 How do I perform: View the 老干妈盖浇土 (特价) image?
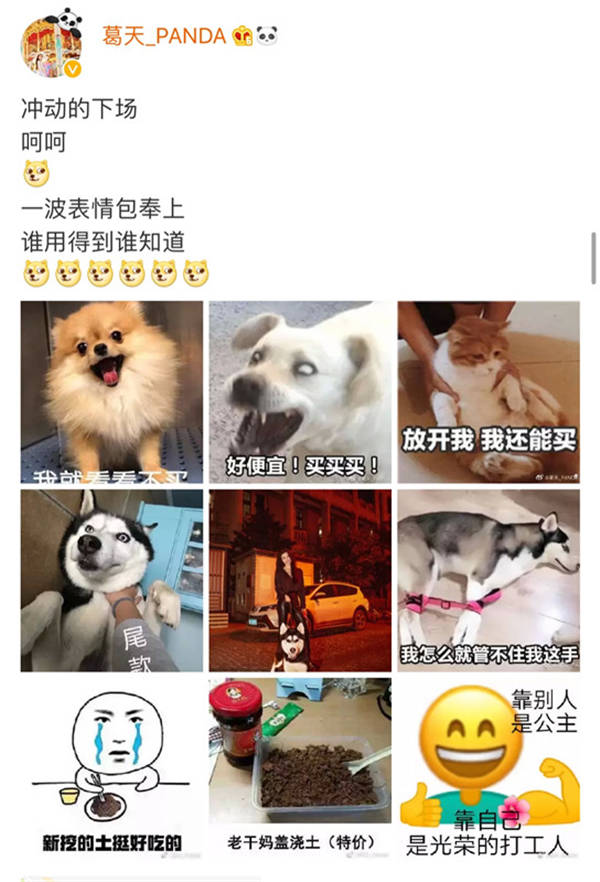click(300, 767)
